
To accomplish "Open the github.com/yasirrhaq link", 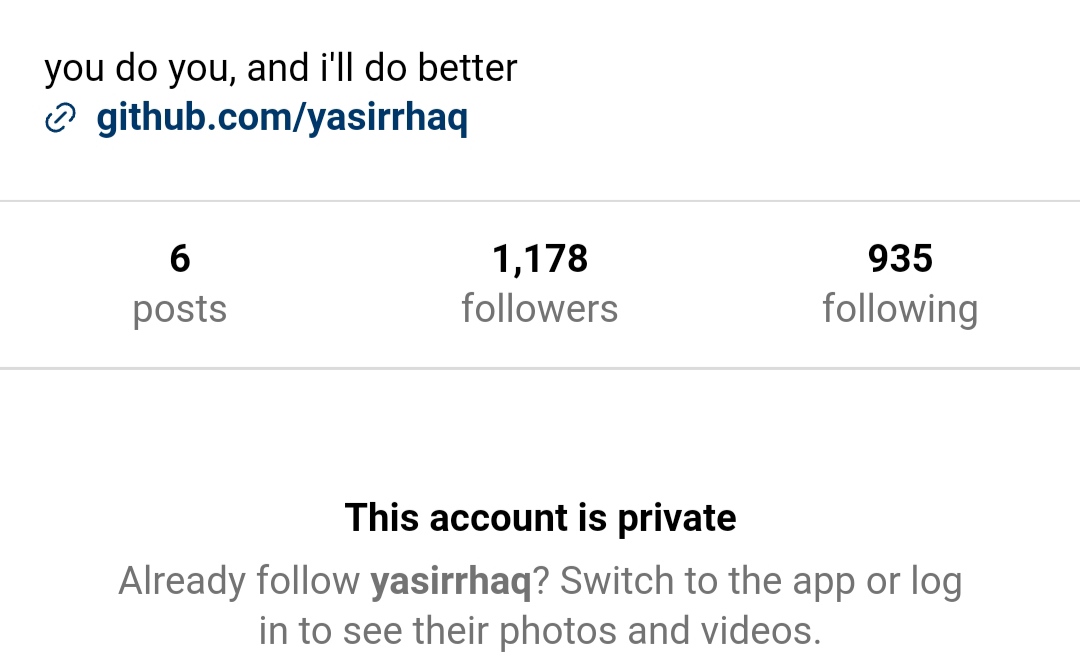I will click(281, 118).
